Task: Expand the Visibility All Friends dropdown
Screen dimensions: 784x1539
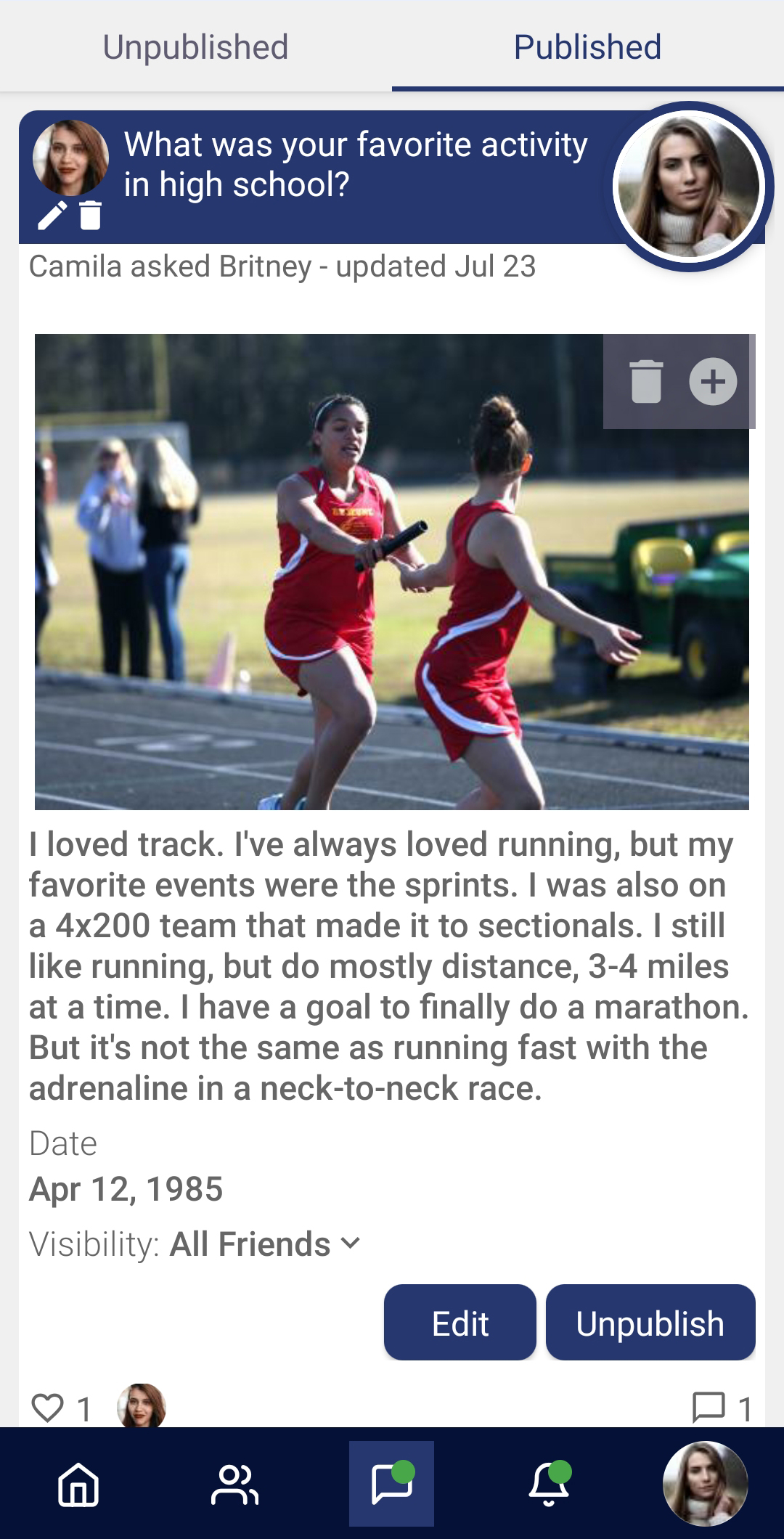Action: [266, 1244]
